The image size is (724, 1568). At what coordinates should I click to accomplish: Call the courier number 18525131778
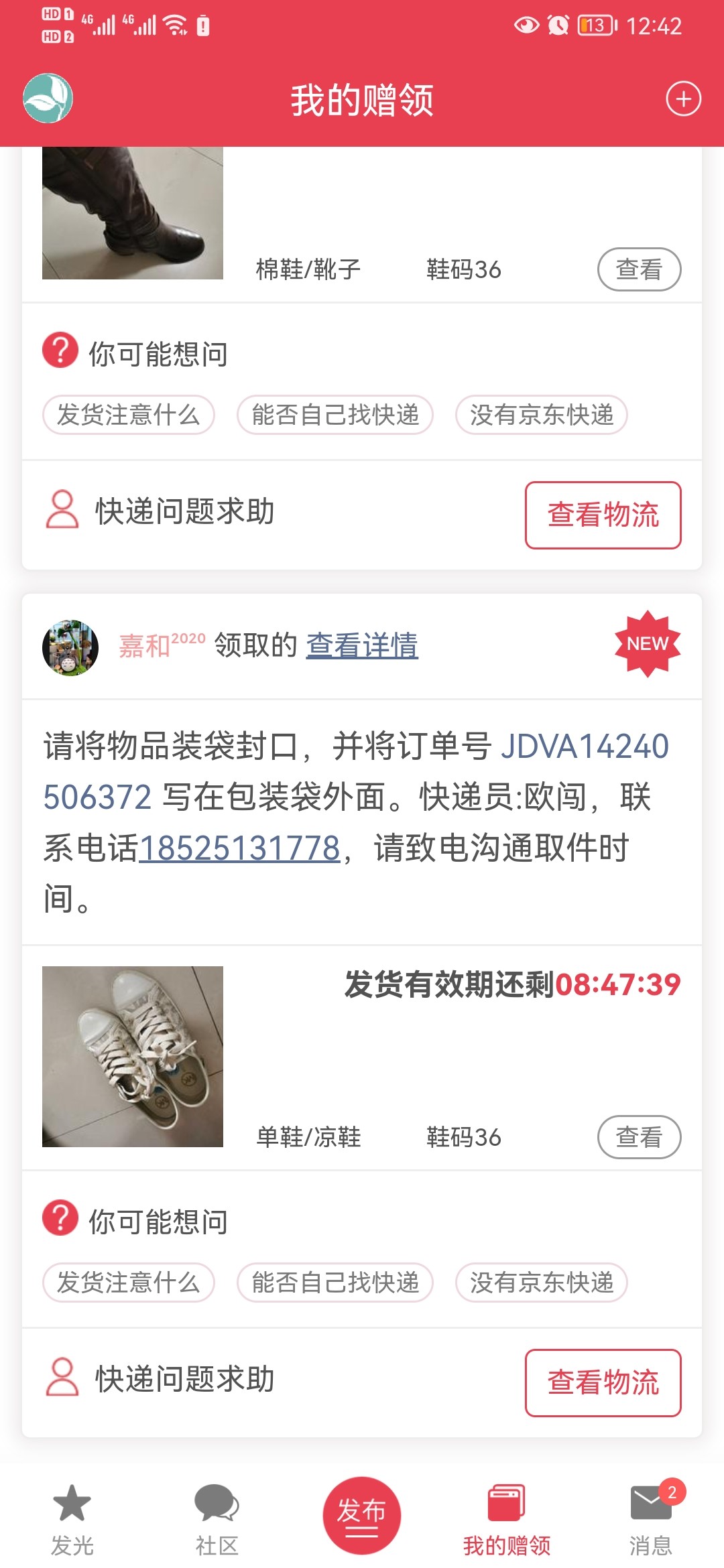coord(239,848)
